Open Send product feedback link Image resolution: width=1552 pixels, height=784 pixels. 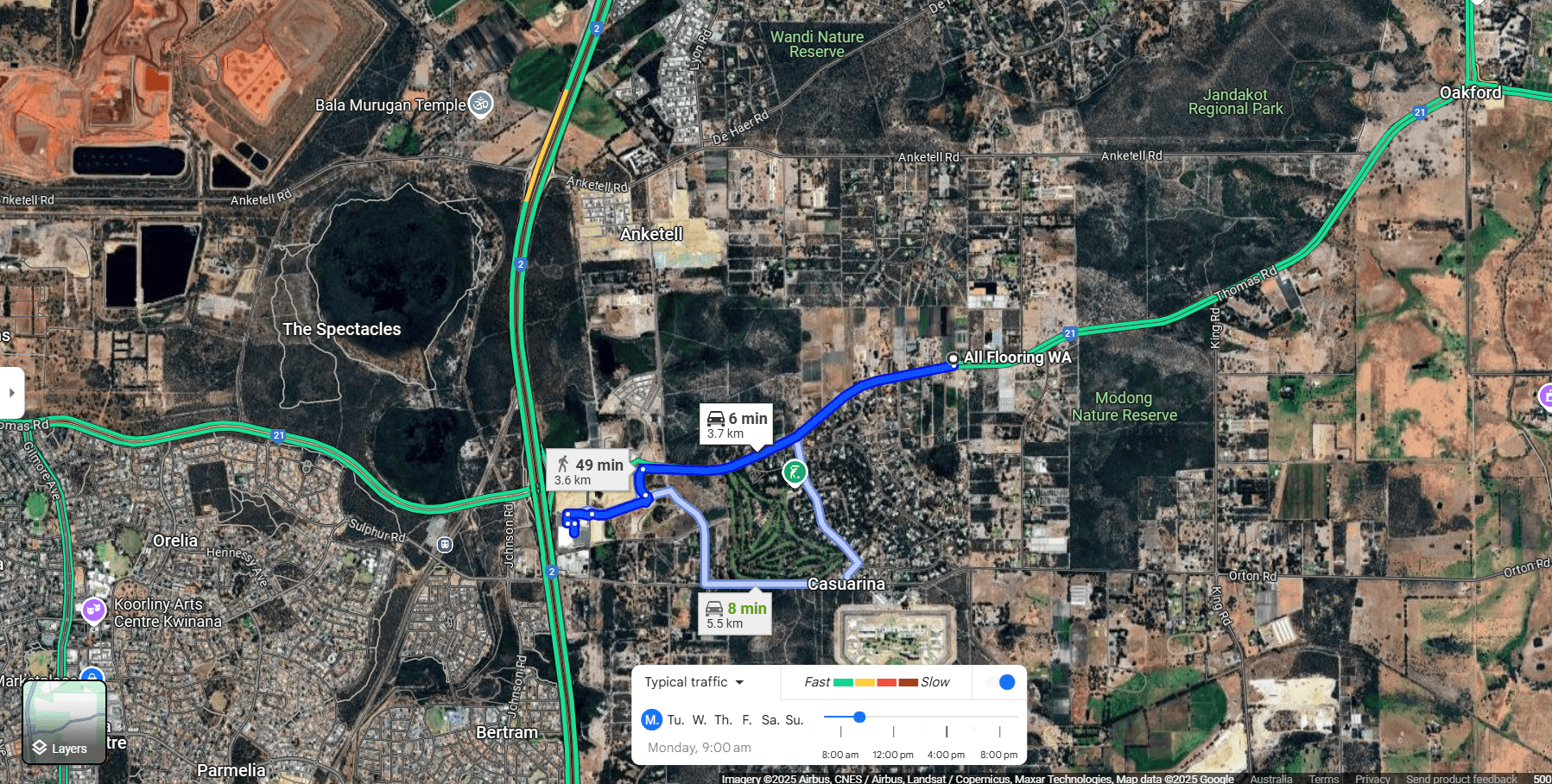[x=1460, y=779]
